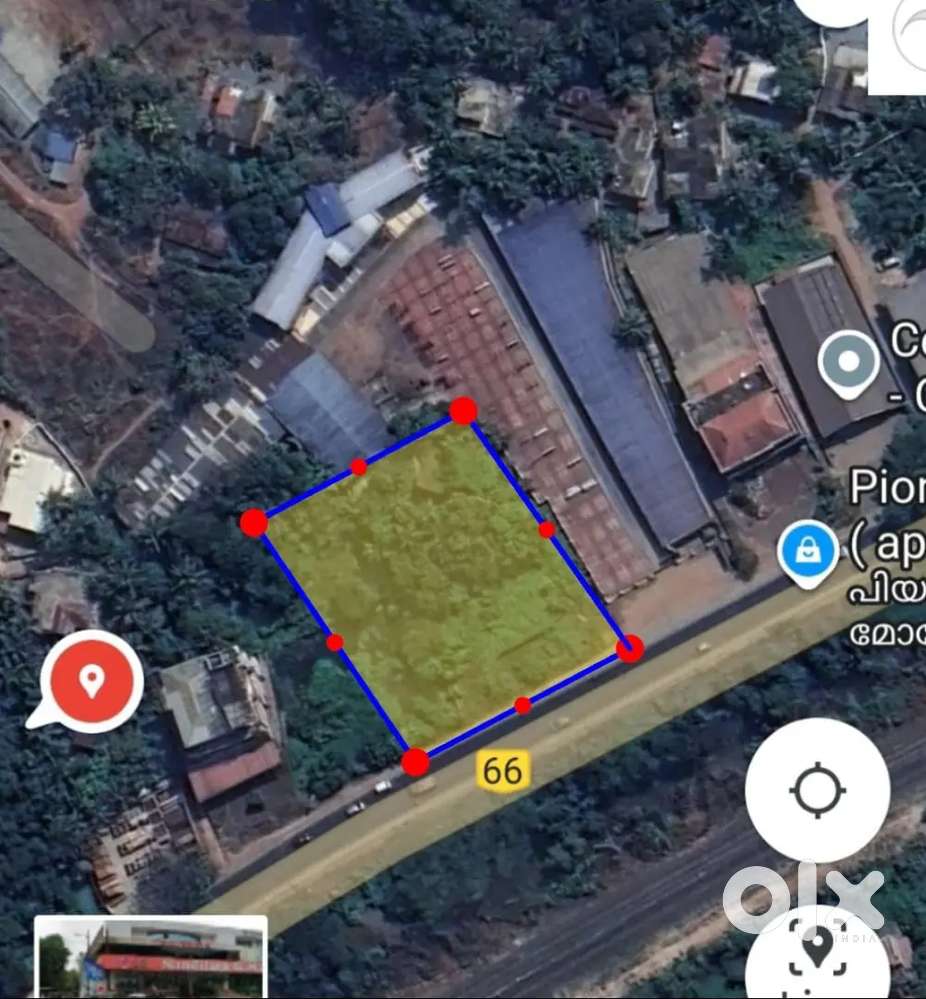Select the red location marker bubble
The image size is (926, 999).
coord(92,680)
